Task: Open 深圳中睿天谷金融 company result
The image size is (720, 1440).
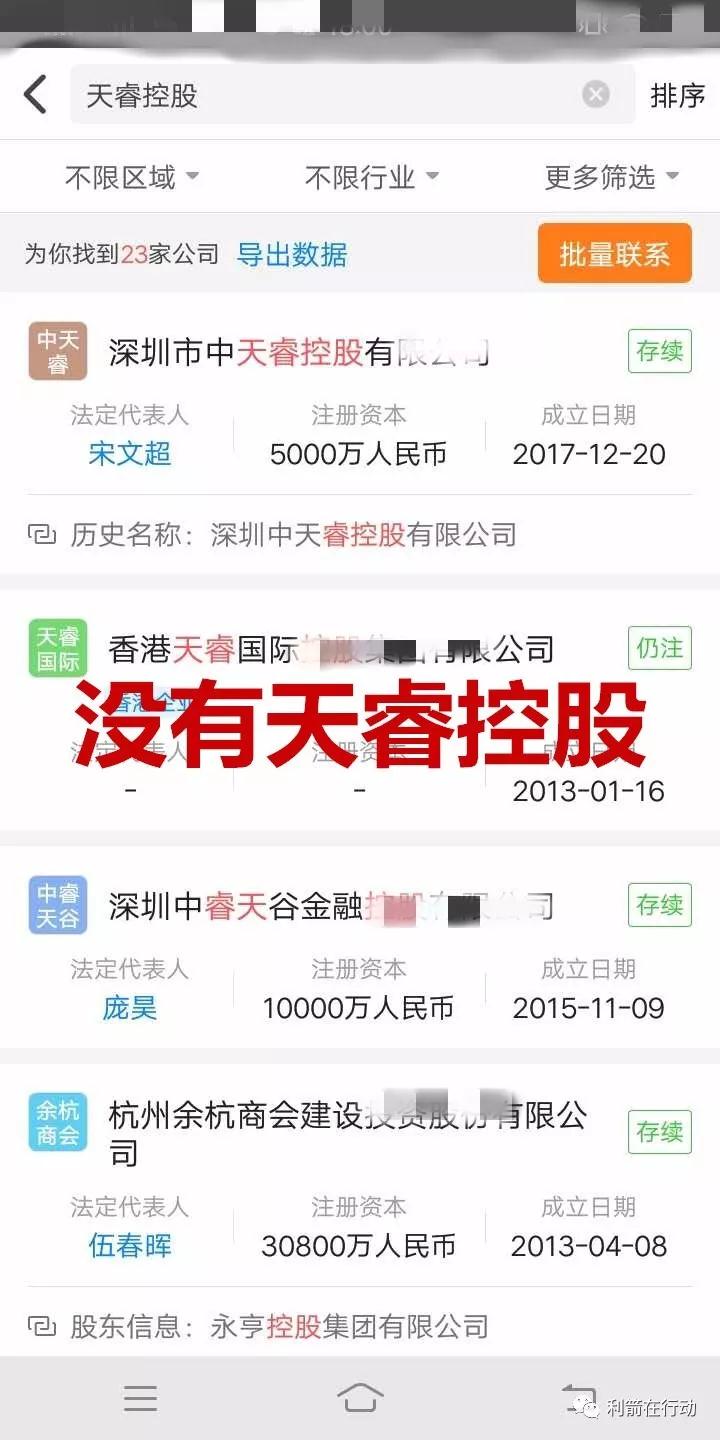Action: coord(330,906)
